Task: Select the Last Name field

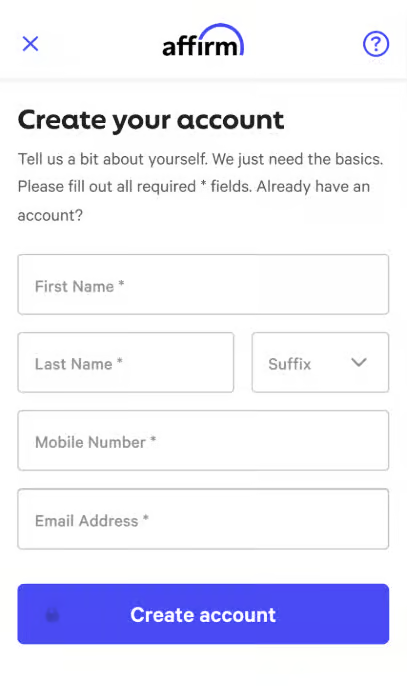Action: pyautogui.click(x=126, y=362)
